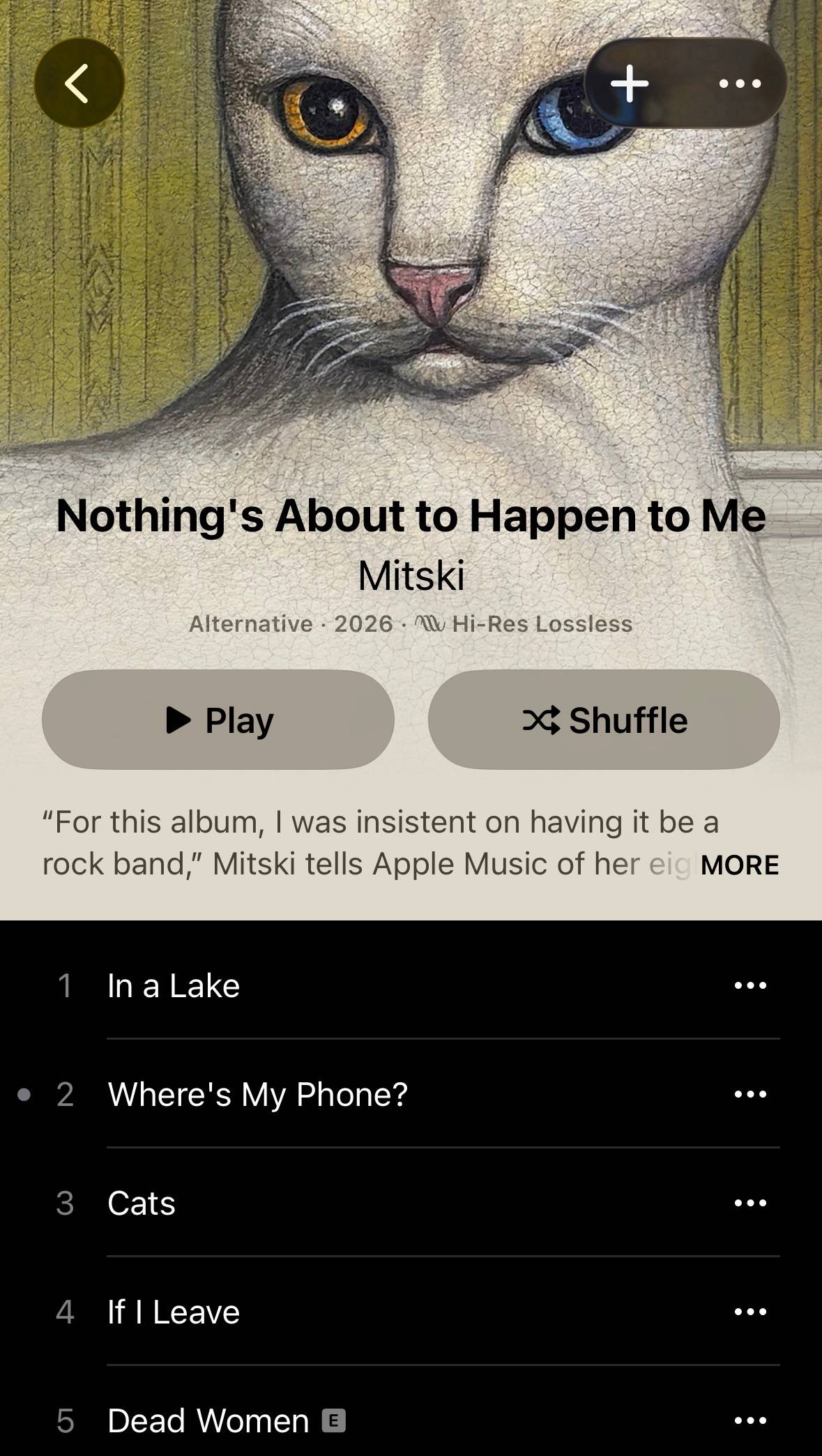
Task: Open options for If I Leave
Action: click(x=751, y=1312)
